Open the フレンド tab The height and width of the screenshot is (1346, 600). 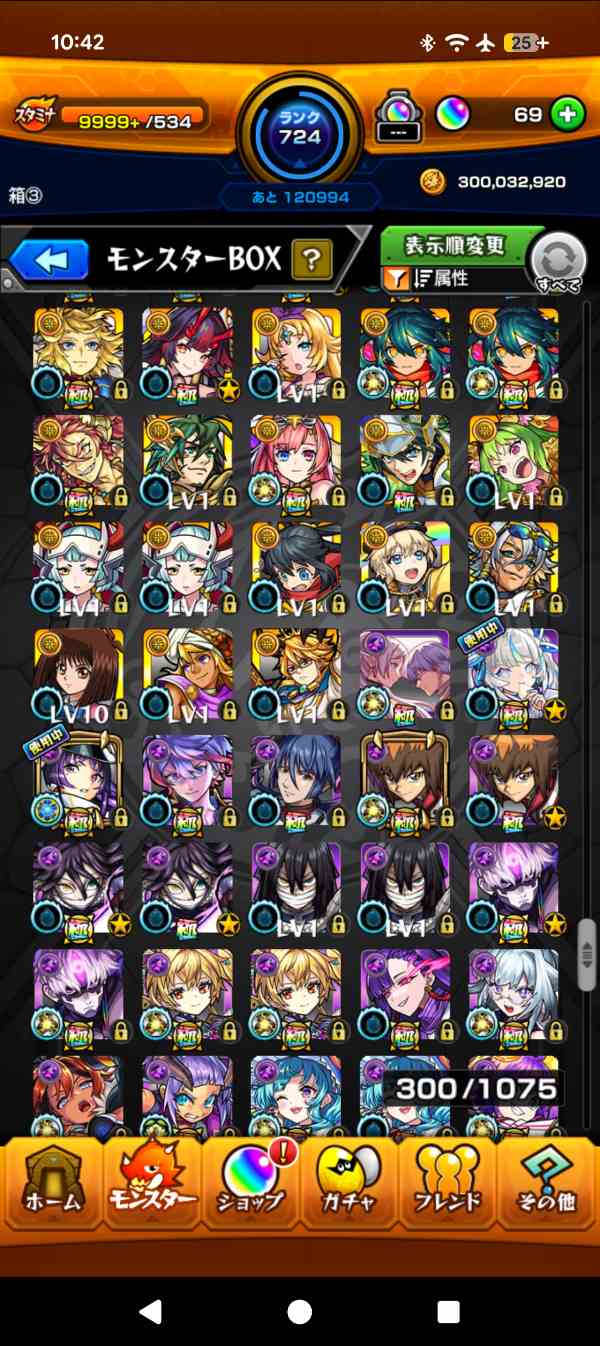pos(446,1183)
